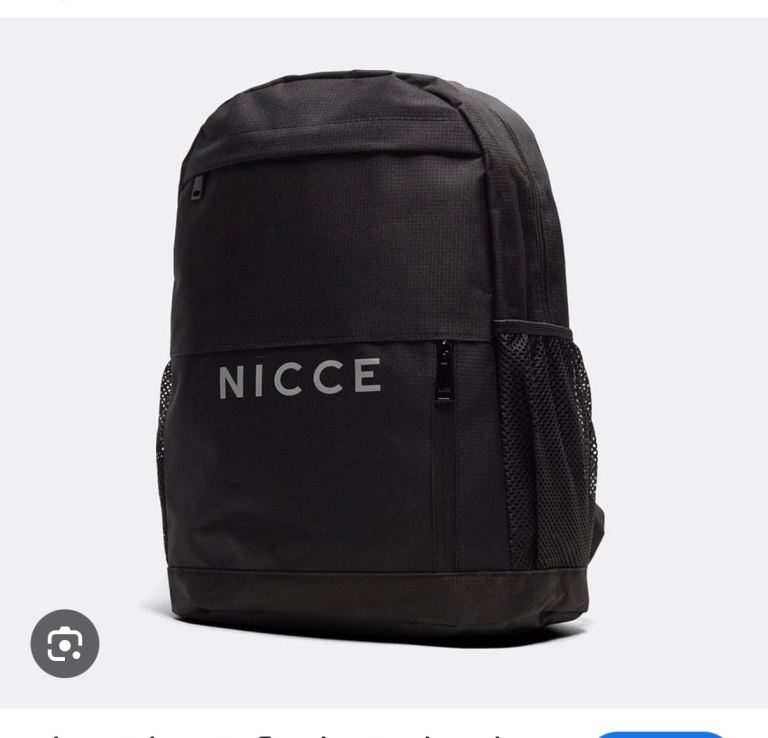The image size is (768, 738).
Task: Search this image with Google Lens
Action: click(65, 643)
